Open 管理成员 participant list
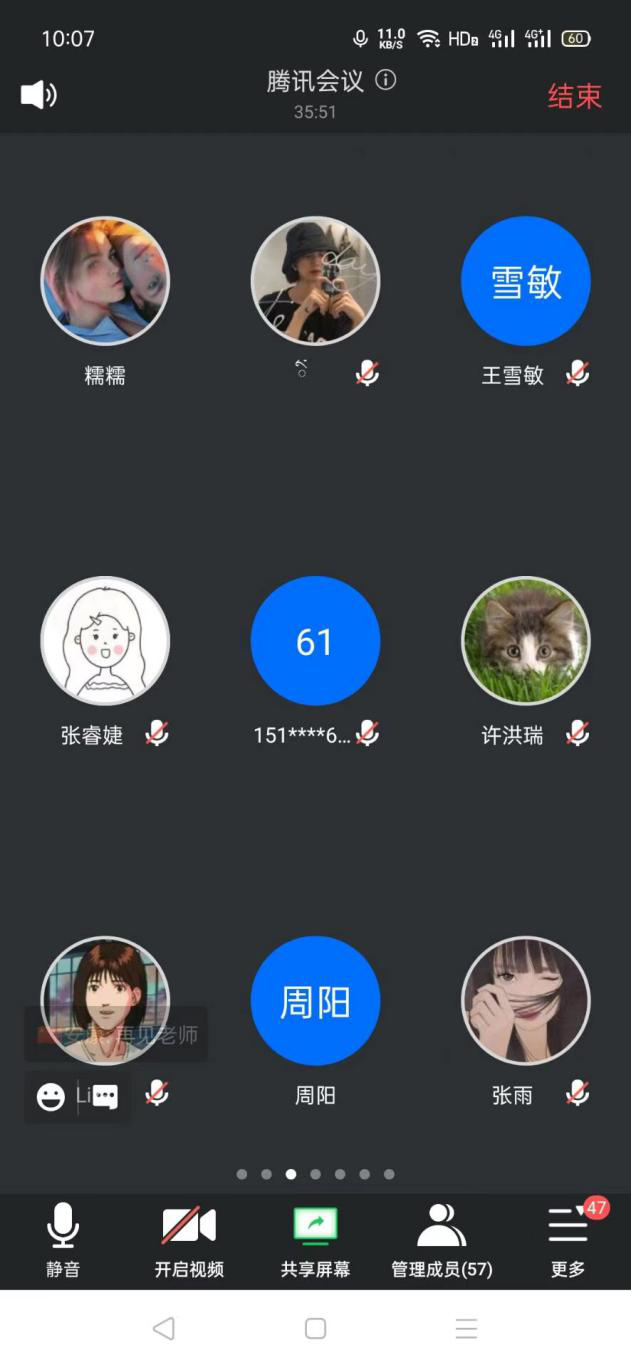631x1367 pixels. [441, 1240]
